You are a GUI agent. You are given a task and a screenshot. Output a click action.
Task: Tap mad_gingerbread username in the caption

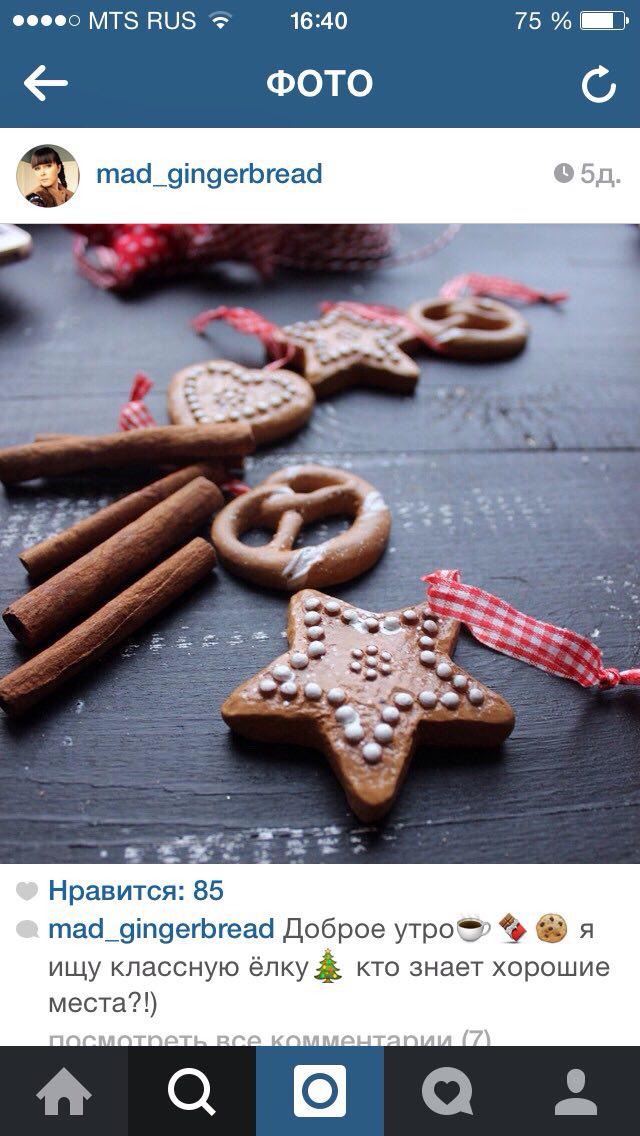pos(161,929)
